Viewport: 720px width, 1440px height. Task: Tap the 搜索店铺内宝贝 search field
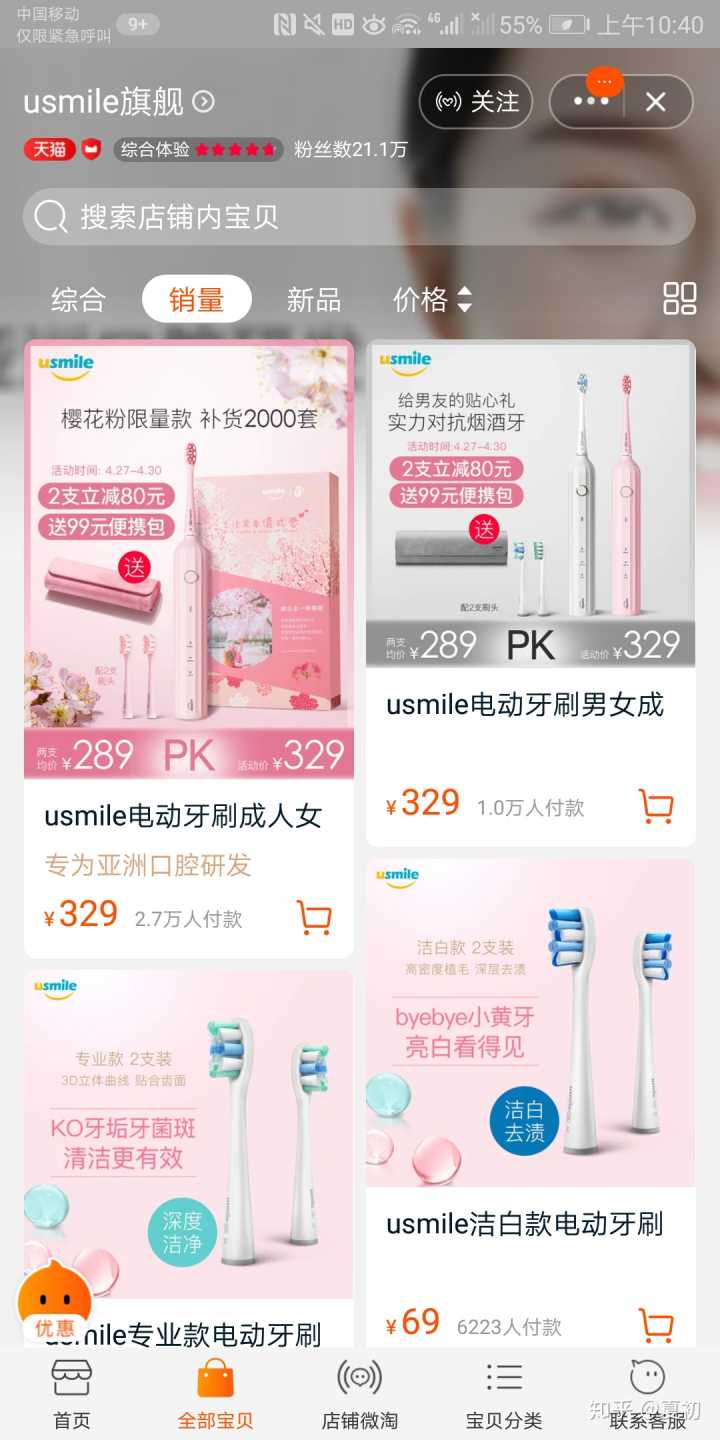click(x=358, y=217)
